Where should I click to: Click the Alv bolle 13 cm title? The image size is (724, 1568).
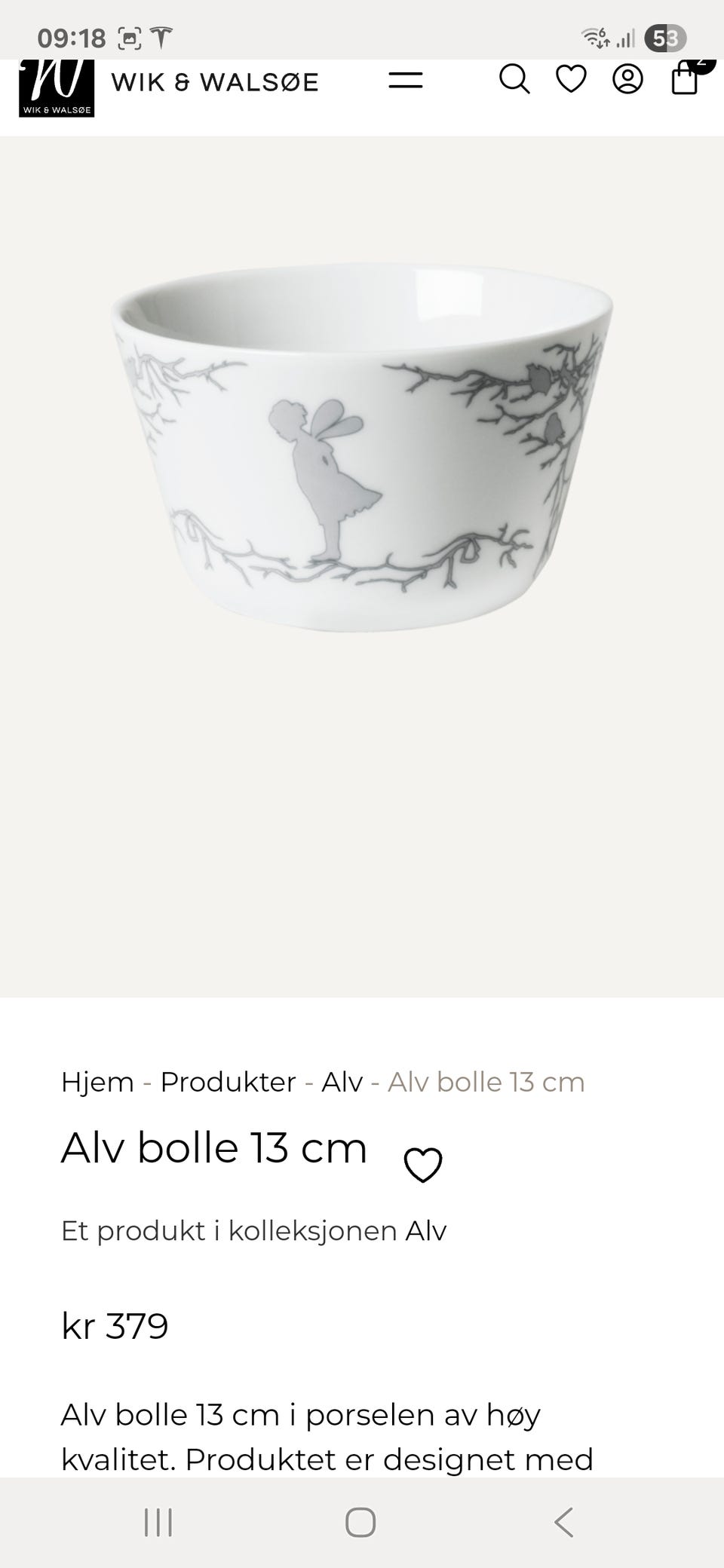tap(213, 1148)
